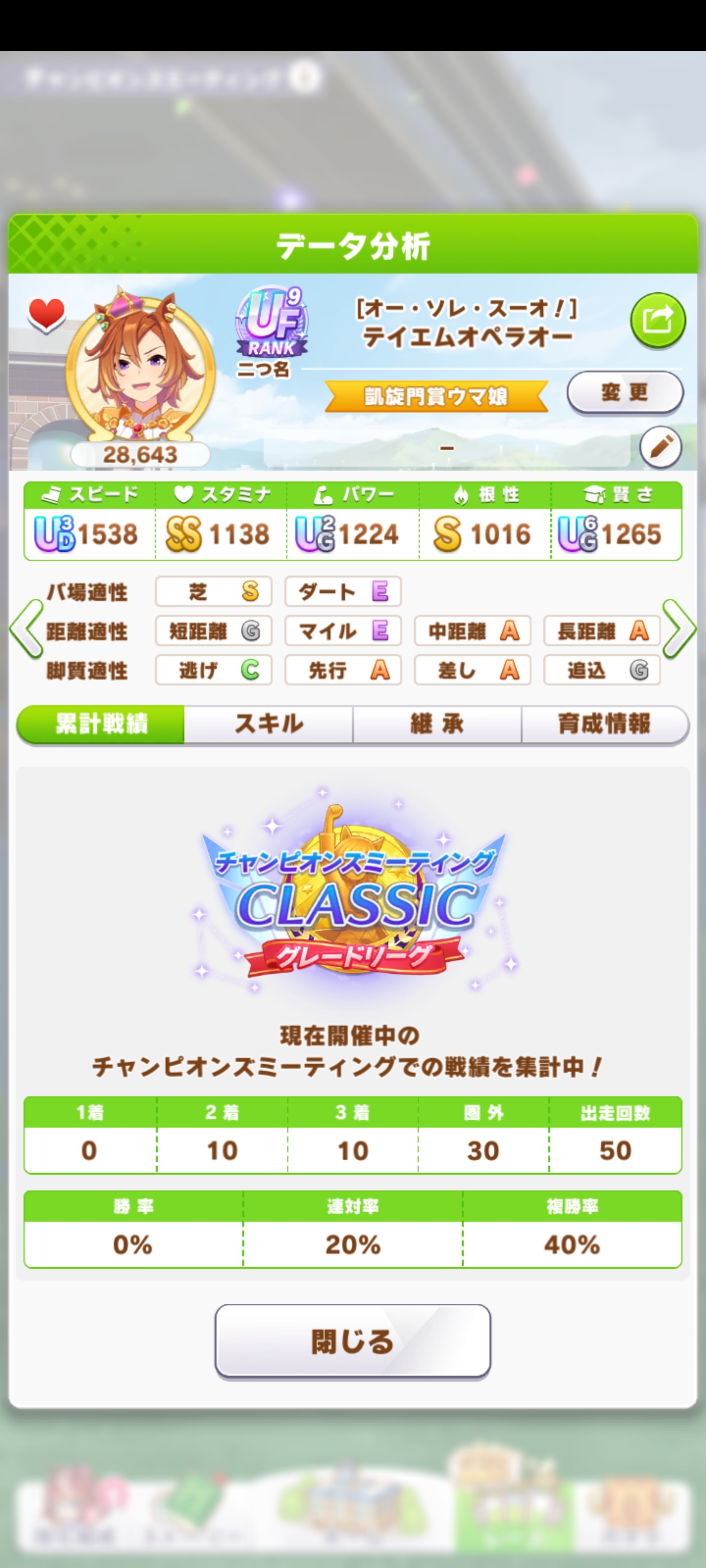
Task: Switch to the 継承 tab
Action: click(x=437, y=724)
